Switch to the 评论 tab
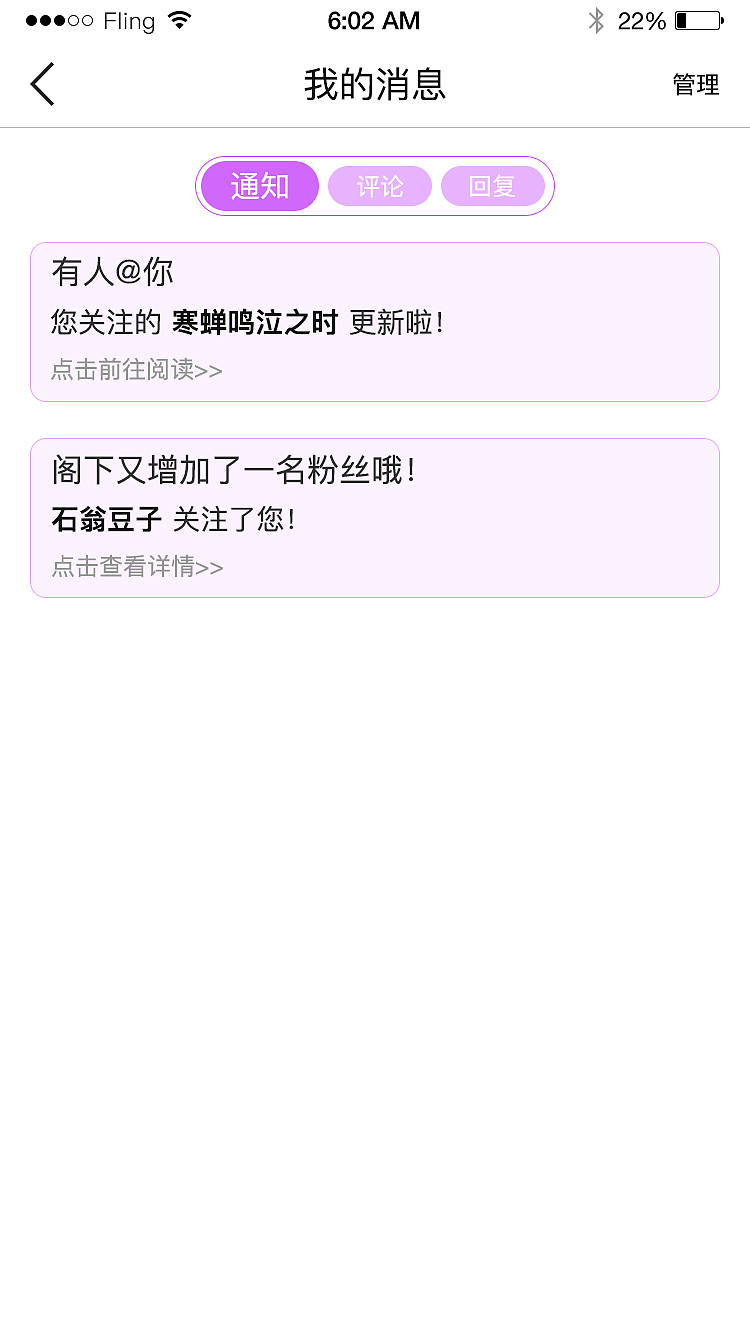The image size is (750, 1334). 380,186
